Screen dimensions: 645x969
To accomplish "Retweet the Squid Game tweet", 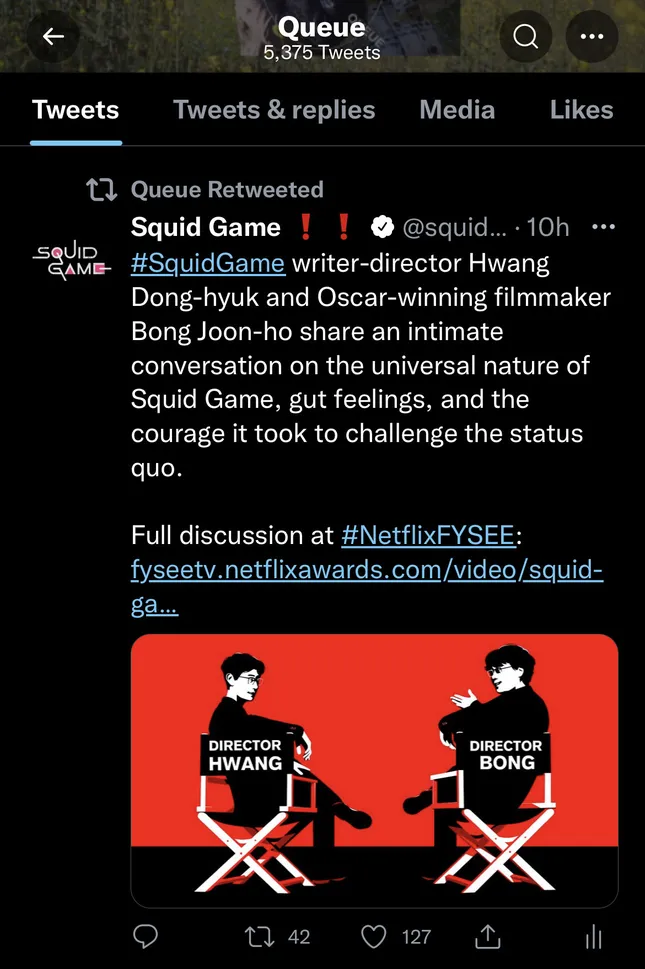I will click(260, 936).
